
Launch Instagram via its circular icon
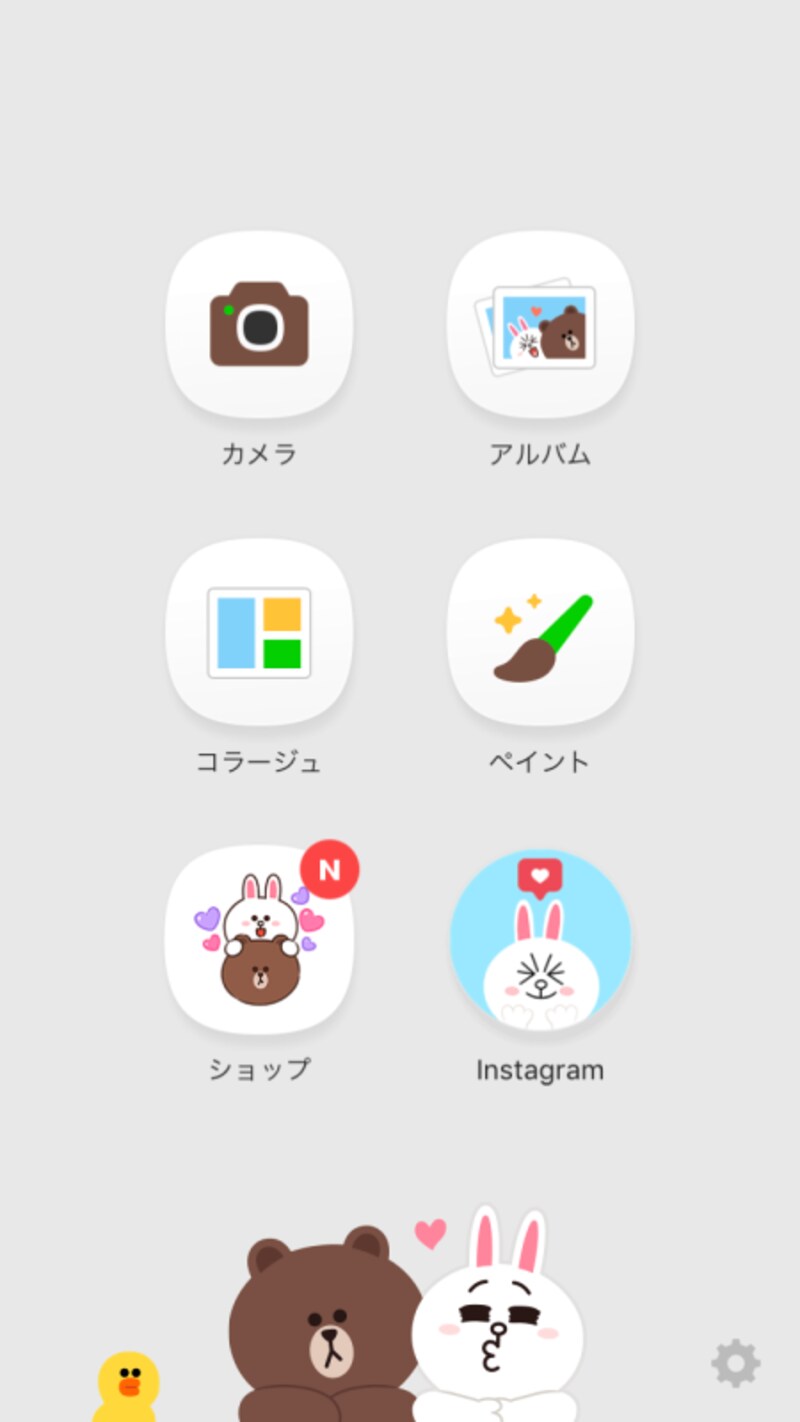click(x=540, y=940)
